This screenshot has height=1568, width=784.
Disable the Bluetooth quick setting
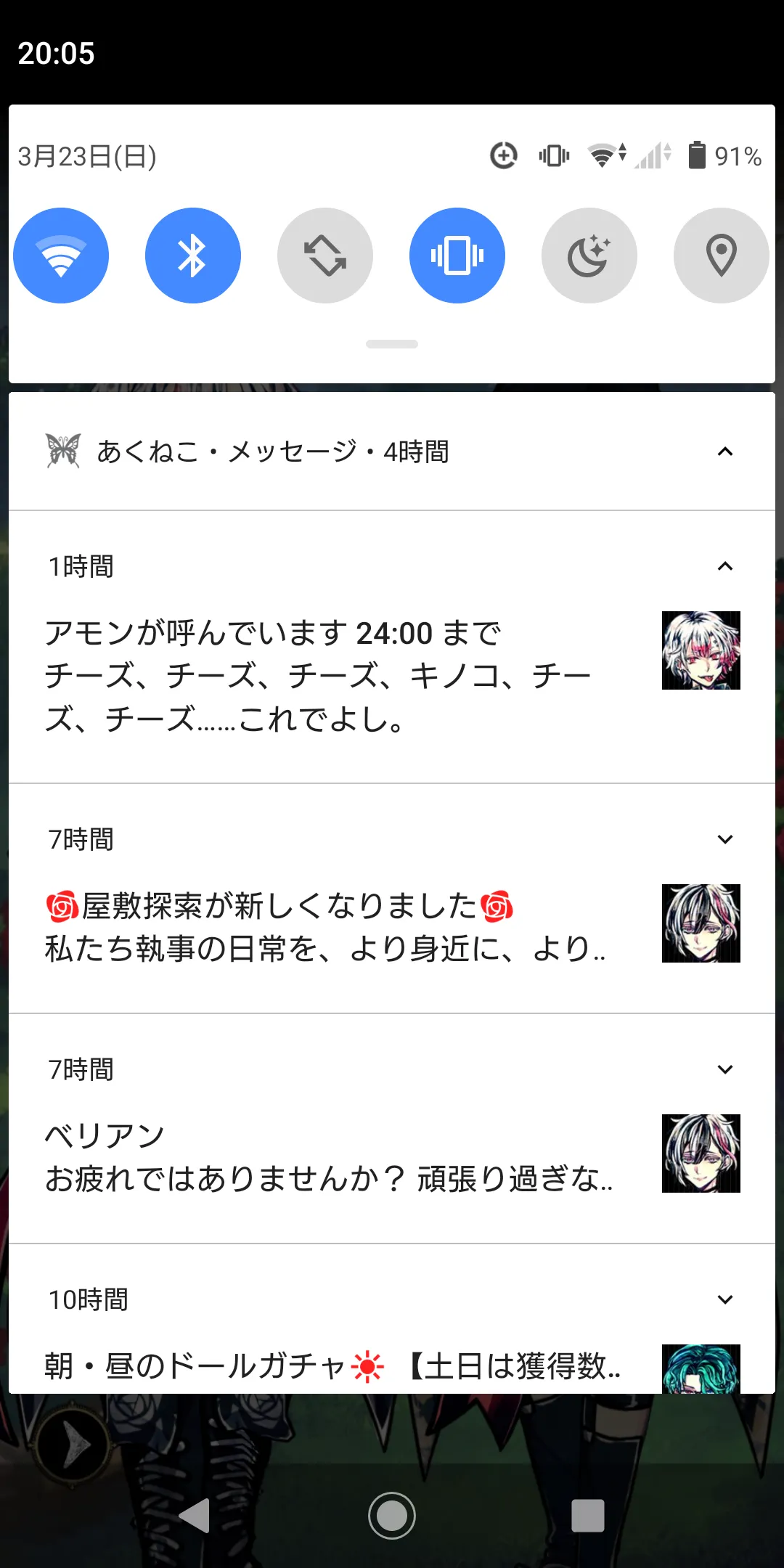tap(193, 256)
